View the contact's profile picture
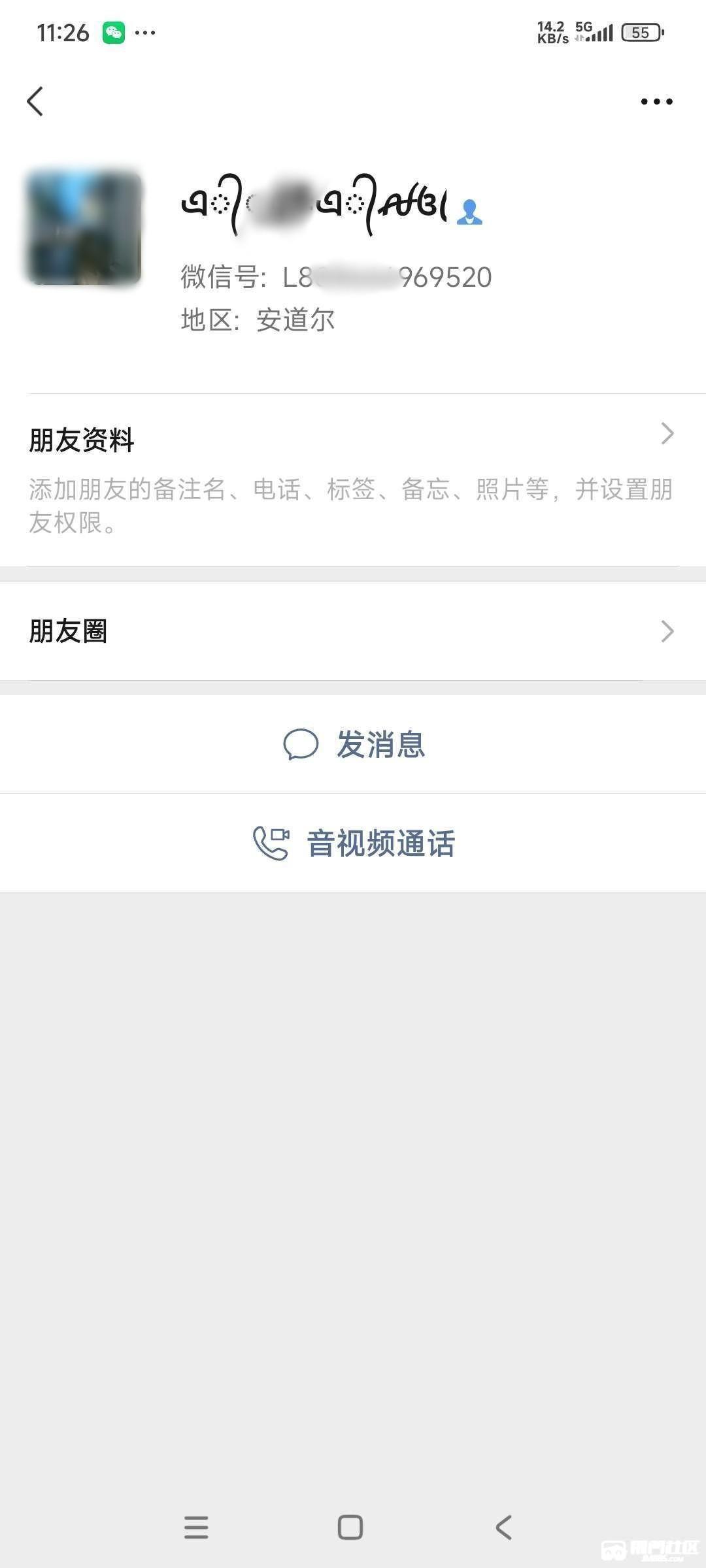Image resolution: width=706 pixels, height=1568 pixels. coord(84,227)
